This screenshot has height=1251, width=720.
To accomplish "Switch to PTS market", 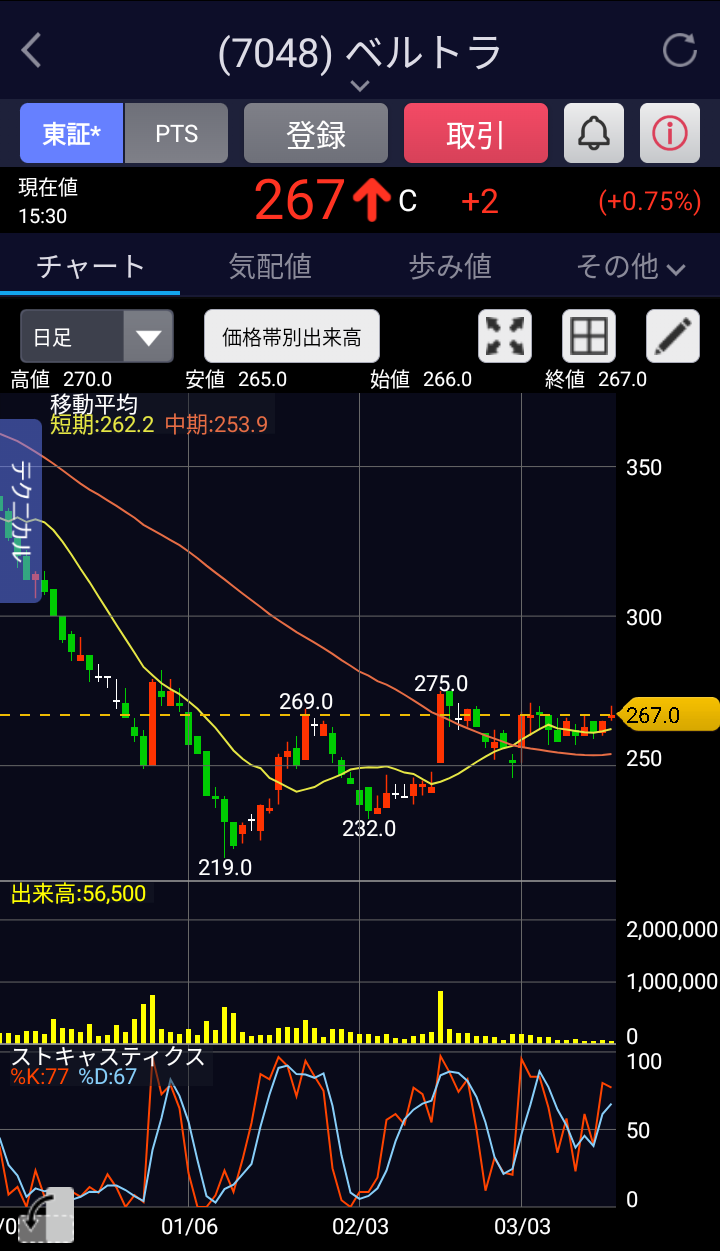I will click(x=177, y=133).
